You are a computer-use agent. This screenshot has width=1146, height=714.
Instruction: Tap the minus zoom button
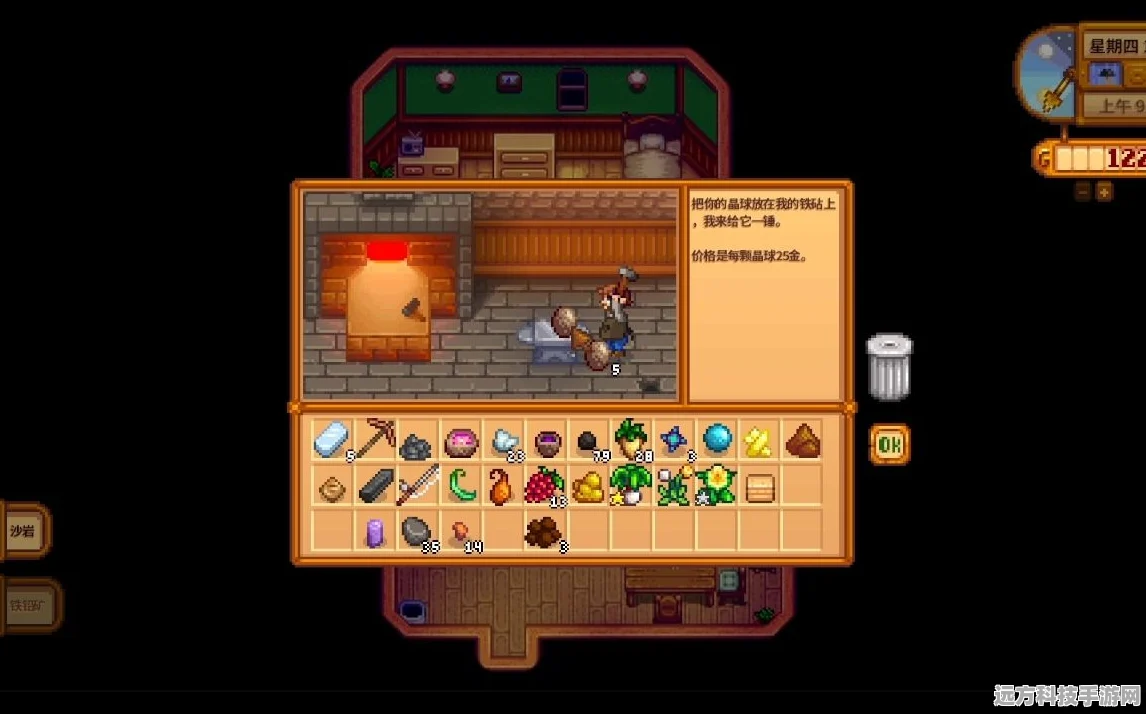1083,191
